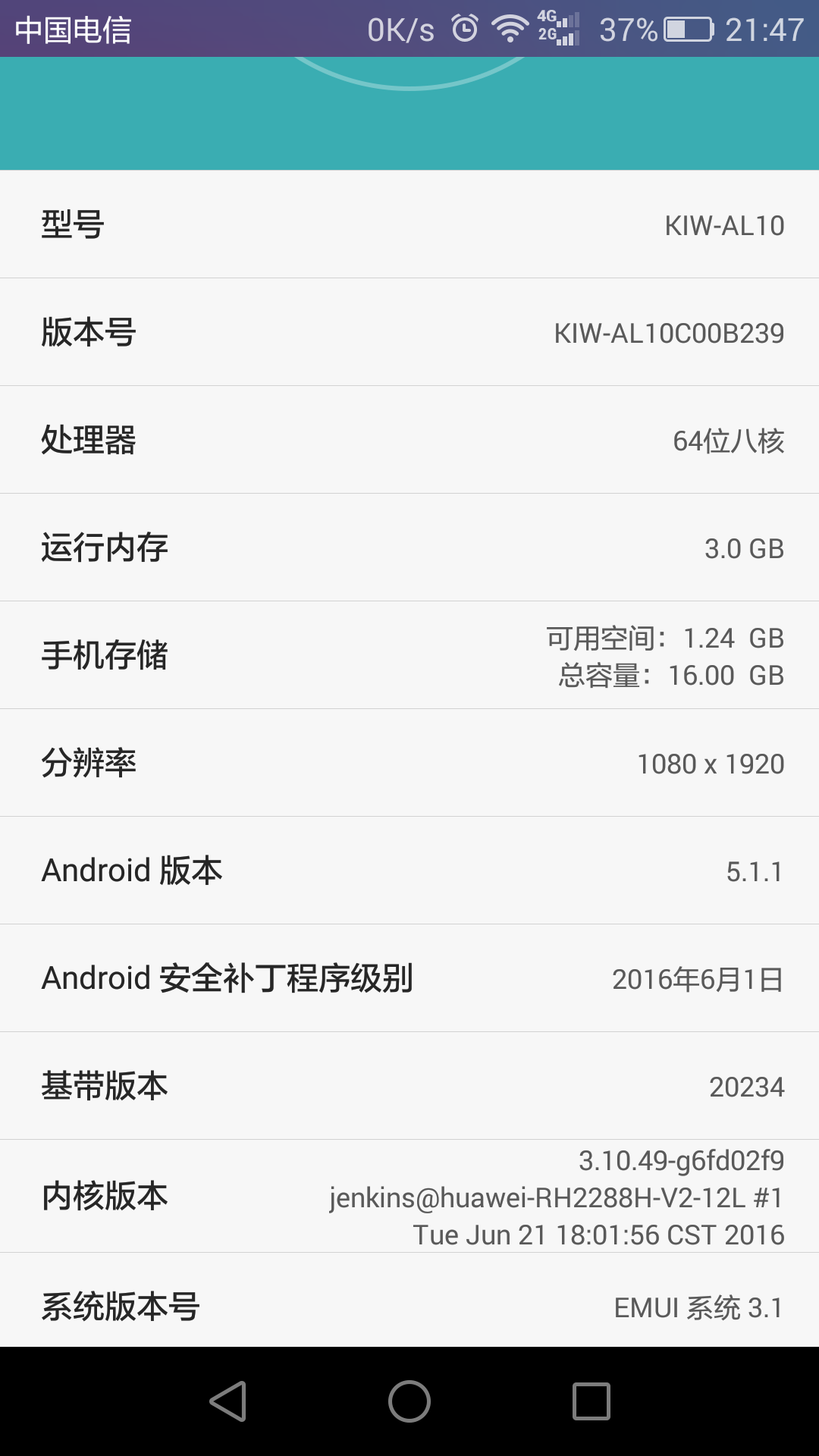Tap the 内核版本 kernel version row
The image size is (819, 1456).
409,1196
